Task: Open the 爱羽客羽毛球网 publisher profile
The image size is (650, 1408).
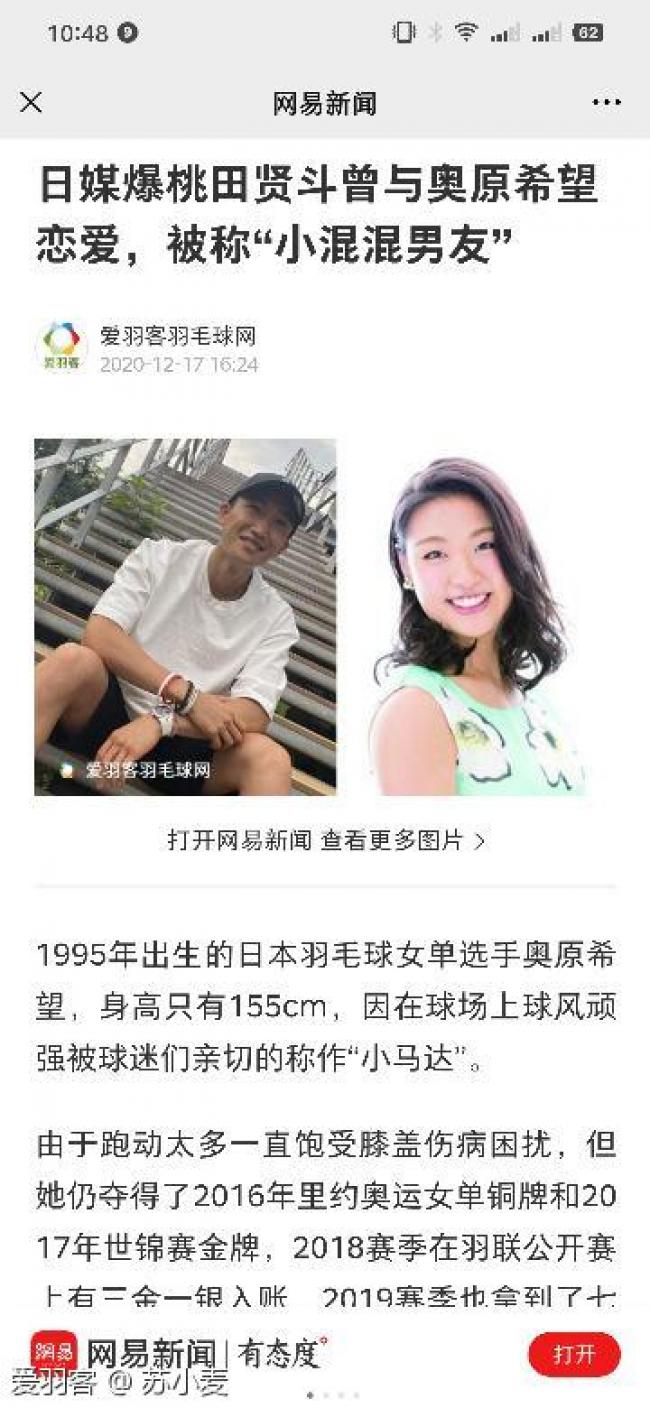Action: coord(177,337)
